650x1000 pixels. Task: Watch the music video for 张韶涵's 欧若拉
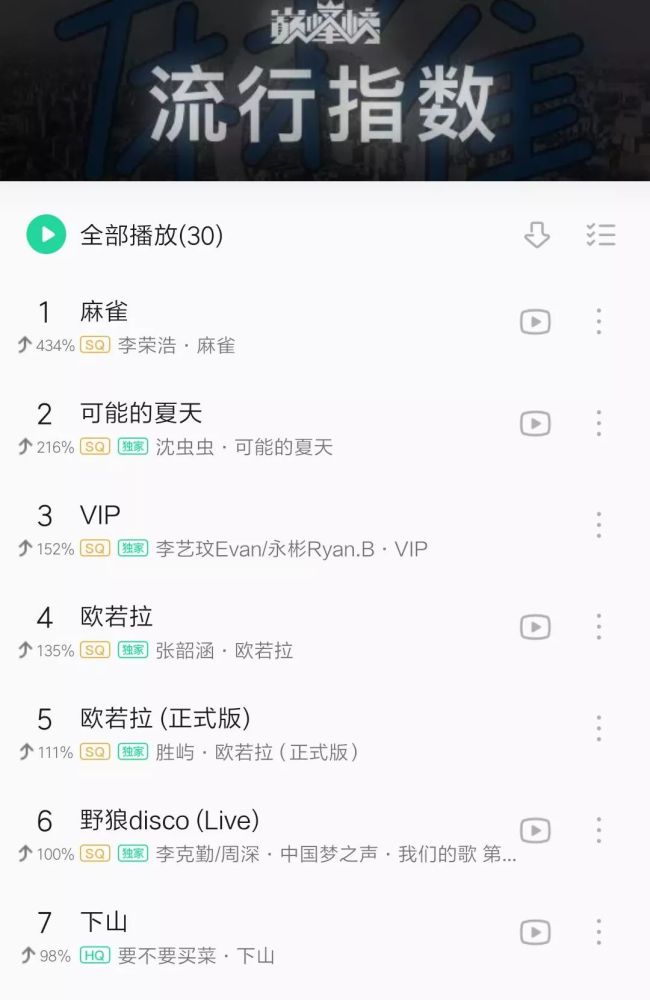tap(535, 627)
